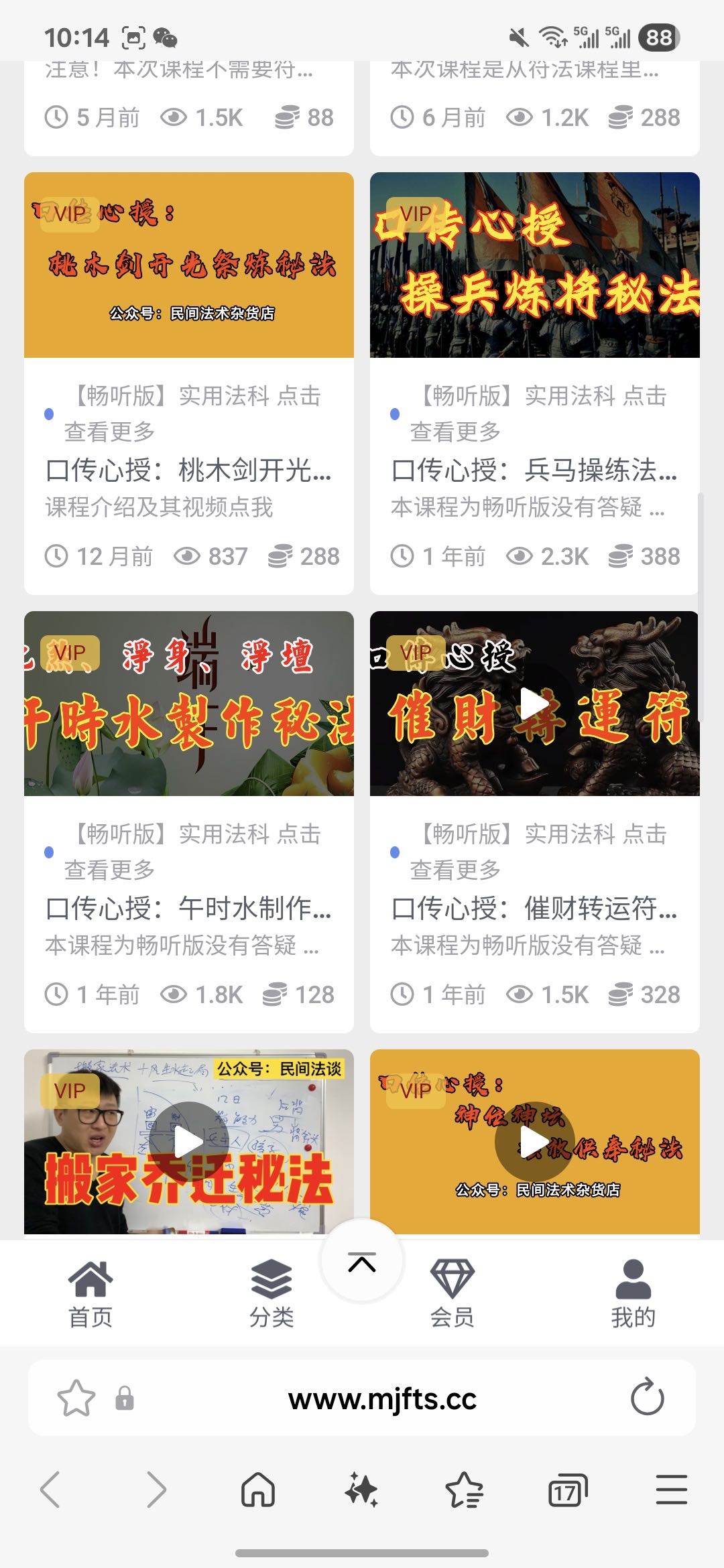Open the 兵马操练法 course card
724x1568 pixels.
534,470
